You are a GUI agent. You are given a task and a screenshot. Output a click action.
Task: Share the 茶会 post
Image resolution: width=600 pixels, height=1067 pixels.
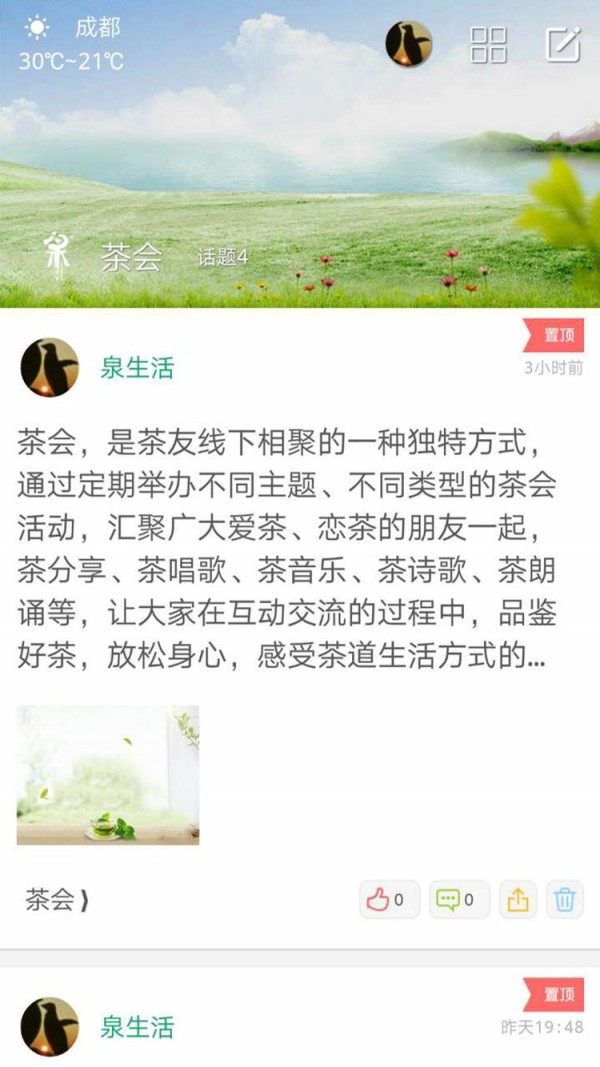[517, 900]
